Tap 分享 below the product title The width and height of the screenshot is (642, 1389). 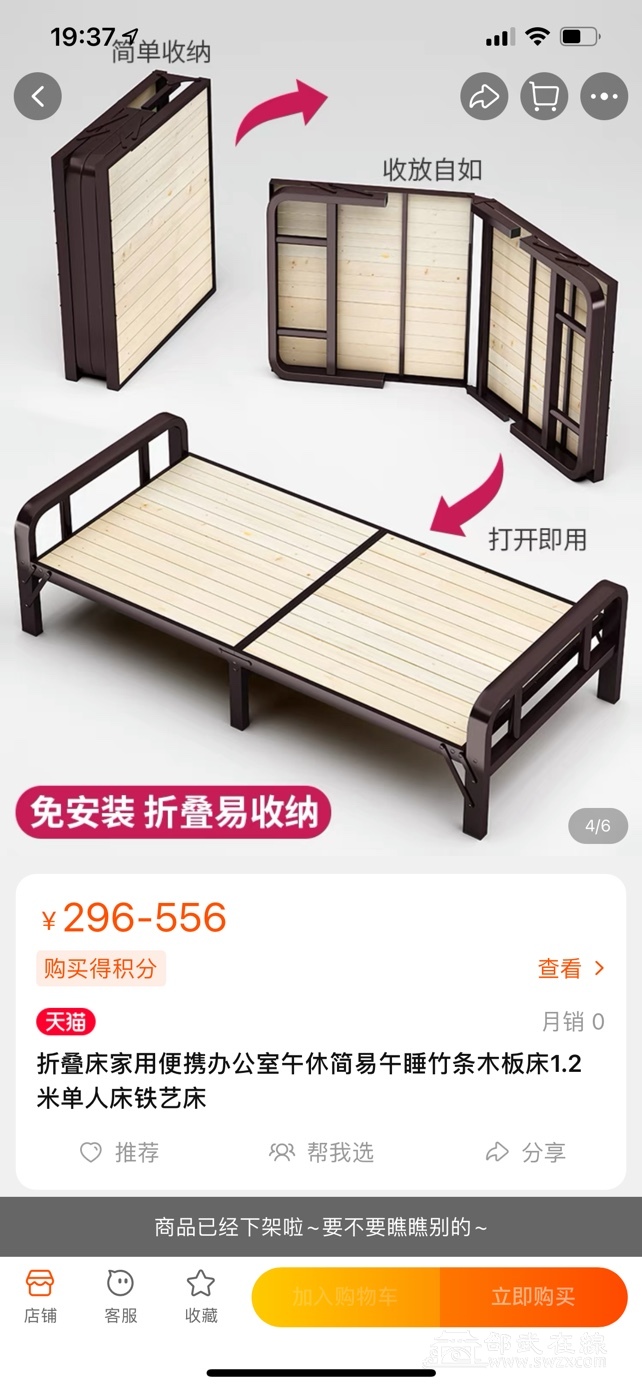click(526, 1152)
